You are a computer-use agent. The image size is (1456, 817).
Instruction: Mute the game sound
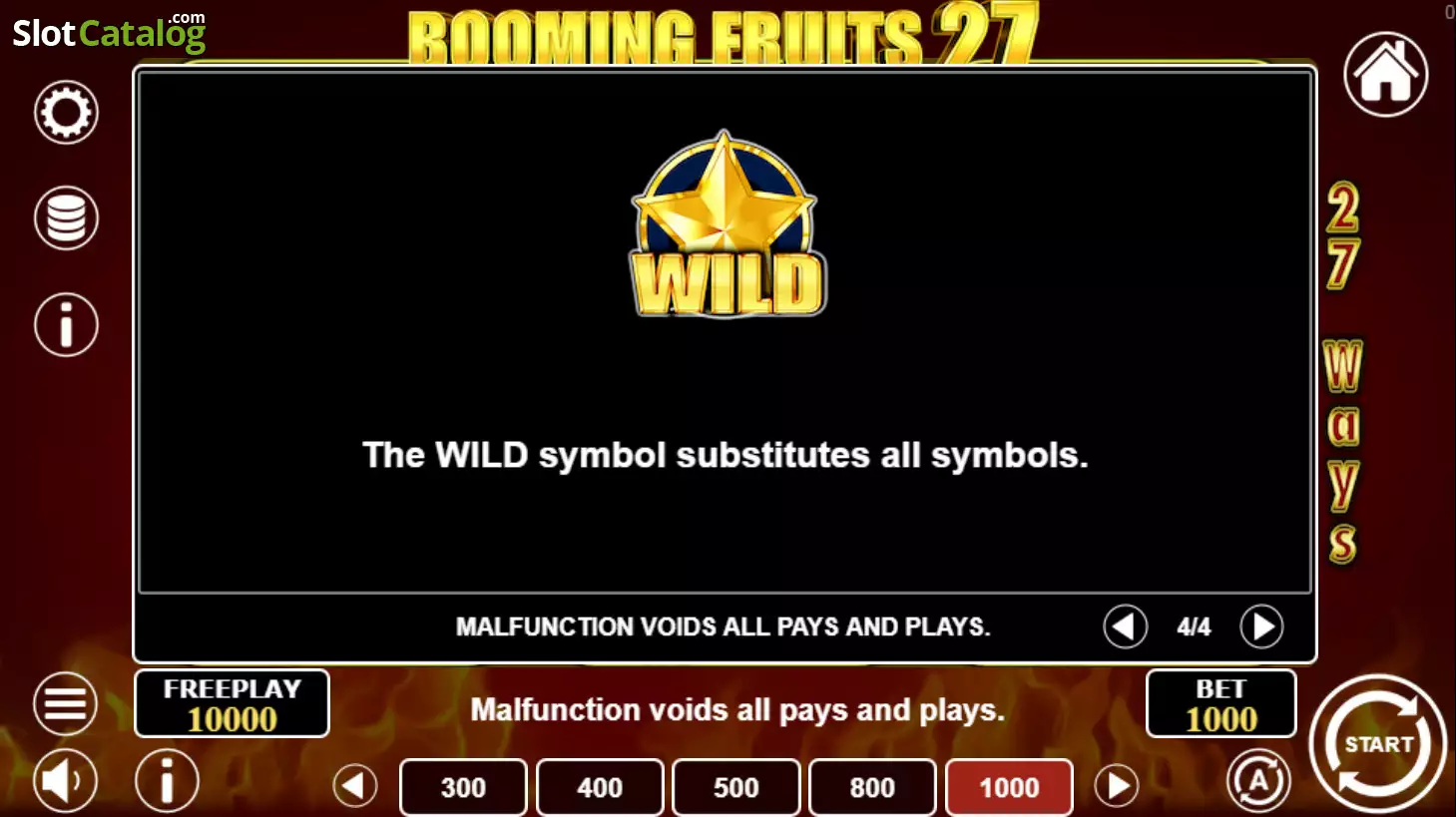(x=65, y=780)
